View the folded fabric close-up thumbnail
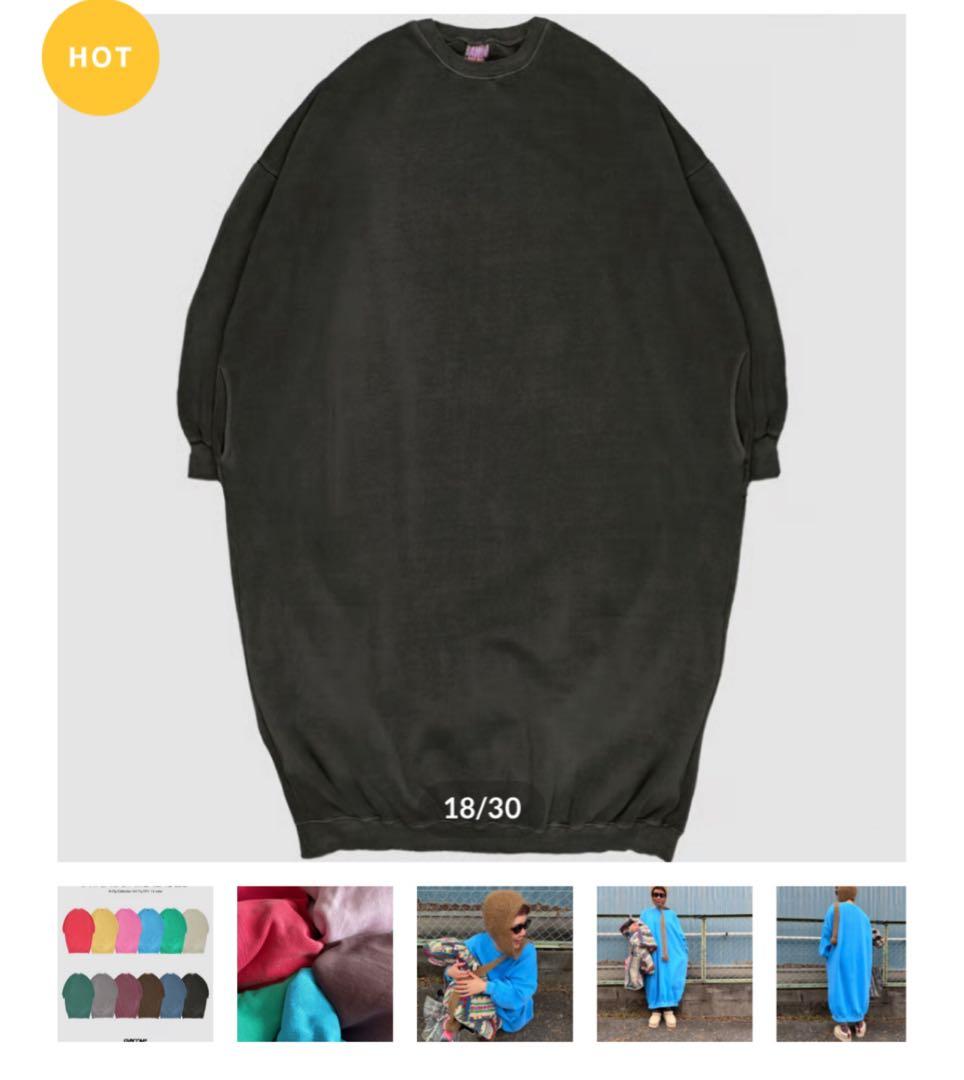 [x=315, y=963]
